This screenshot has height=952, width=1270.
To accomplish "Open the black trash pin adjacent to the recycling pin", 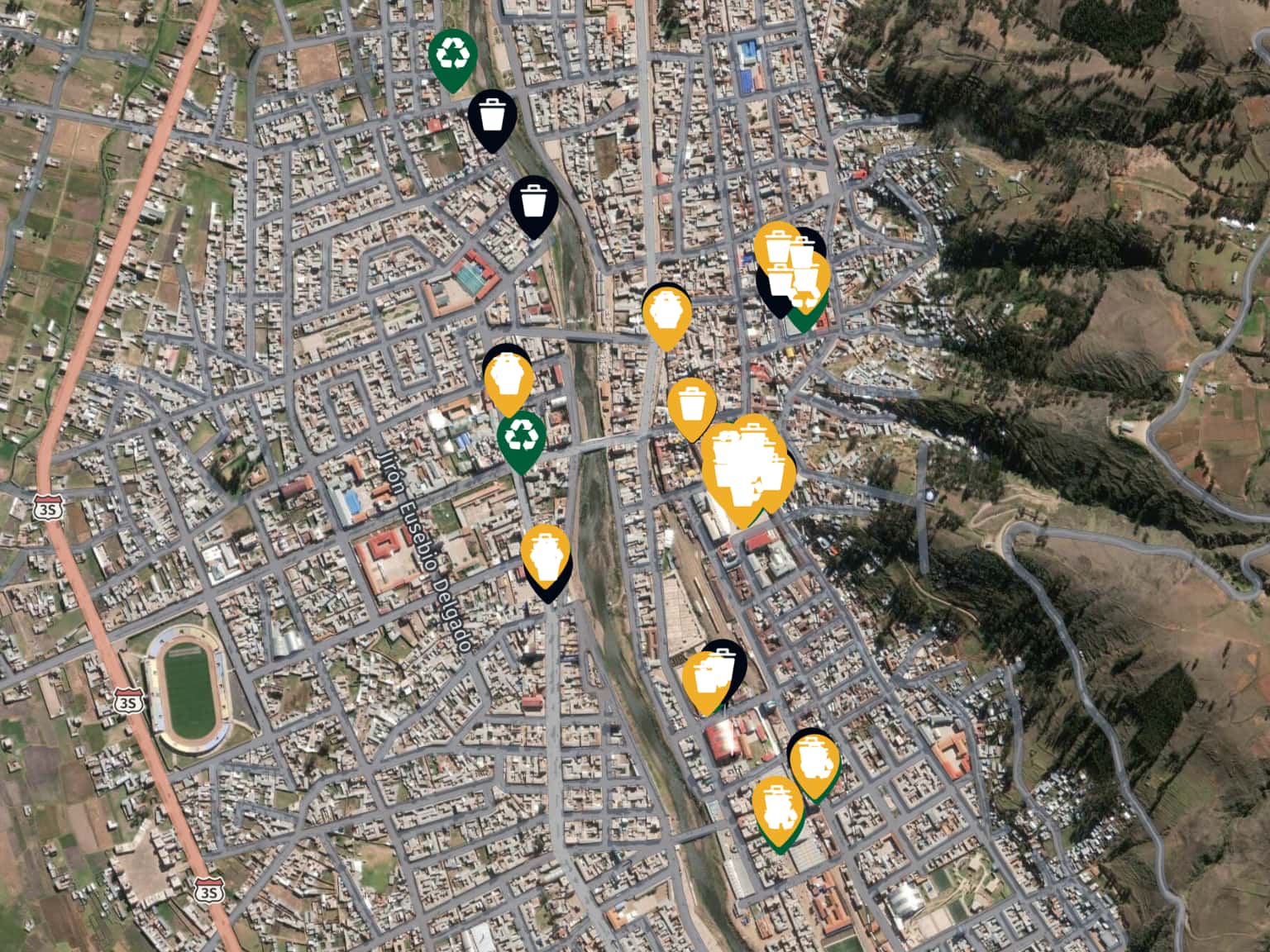I will pos(492,116).
